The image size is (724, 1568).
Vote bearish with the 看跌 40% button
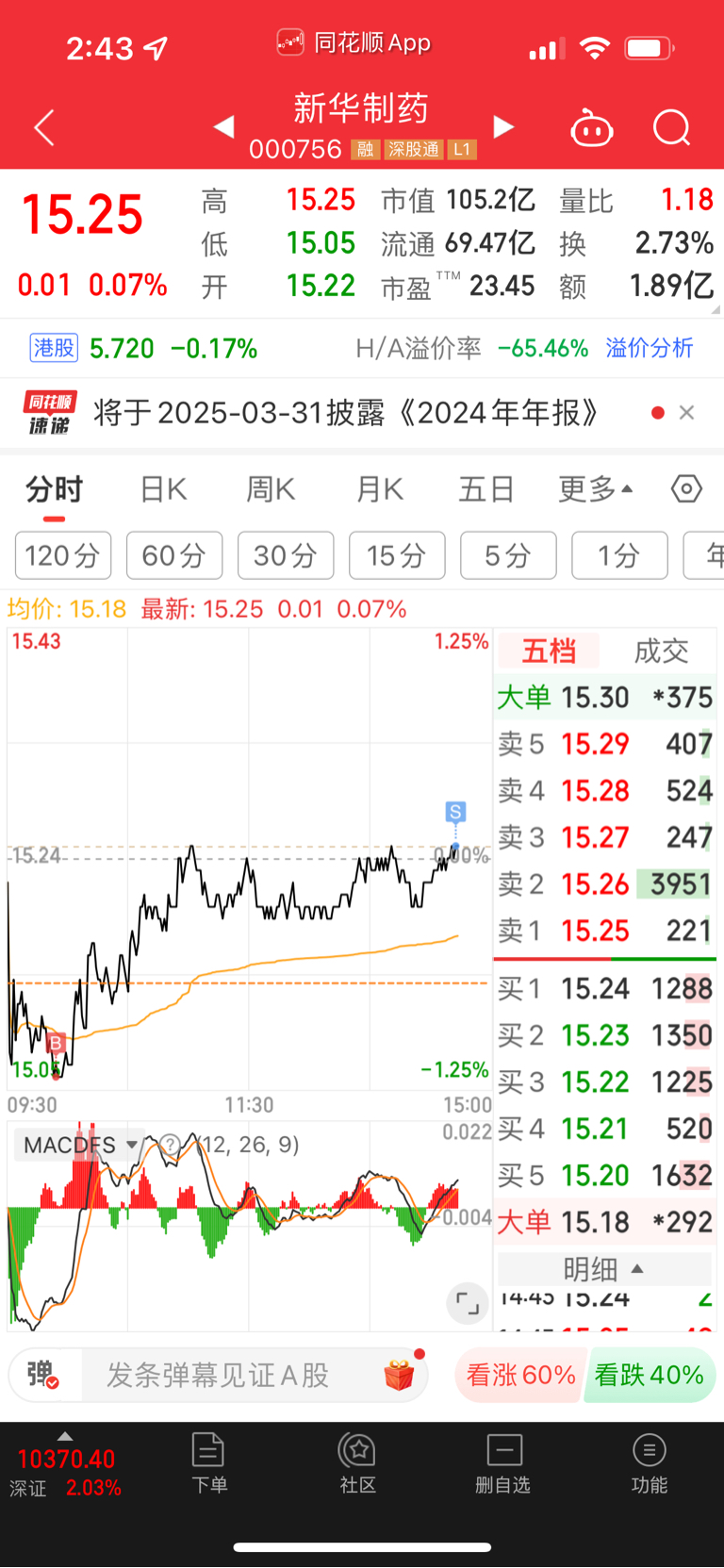click(x=650, y=1375)
